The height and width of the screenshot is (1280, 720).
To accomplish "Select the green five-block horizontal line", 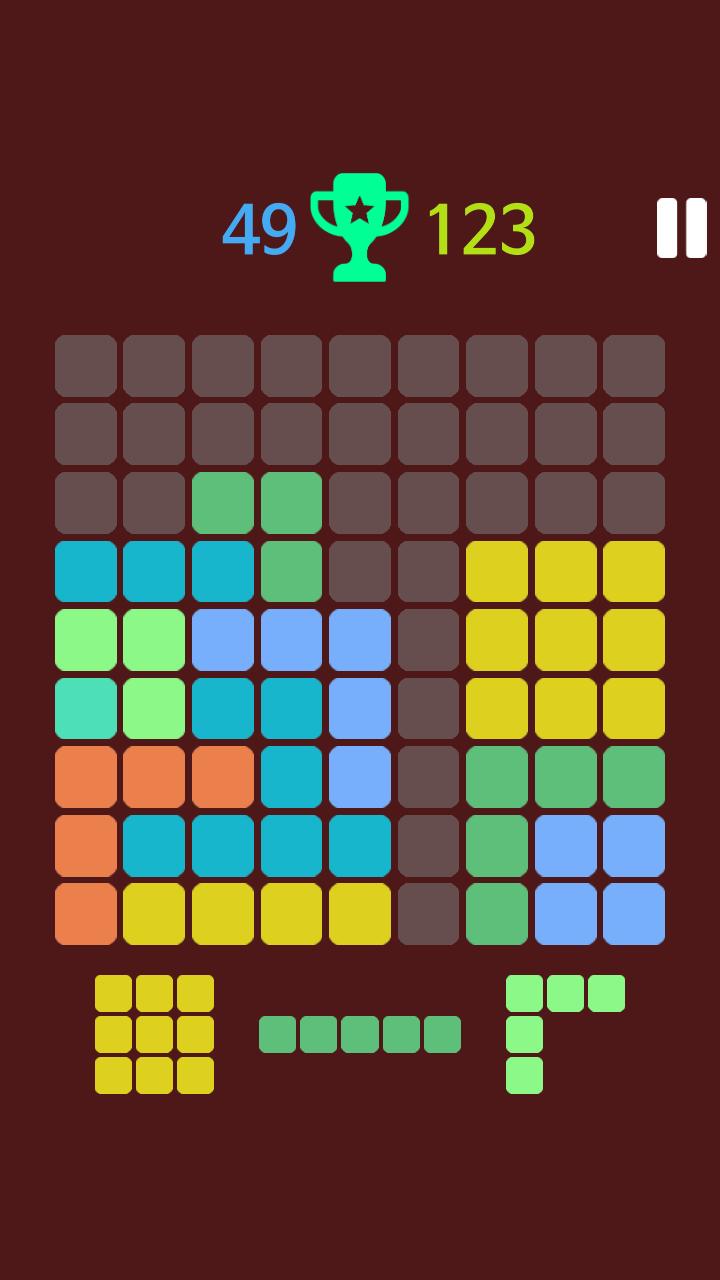I will coord(360,1034).
